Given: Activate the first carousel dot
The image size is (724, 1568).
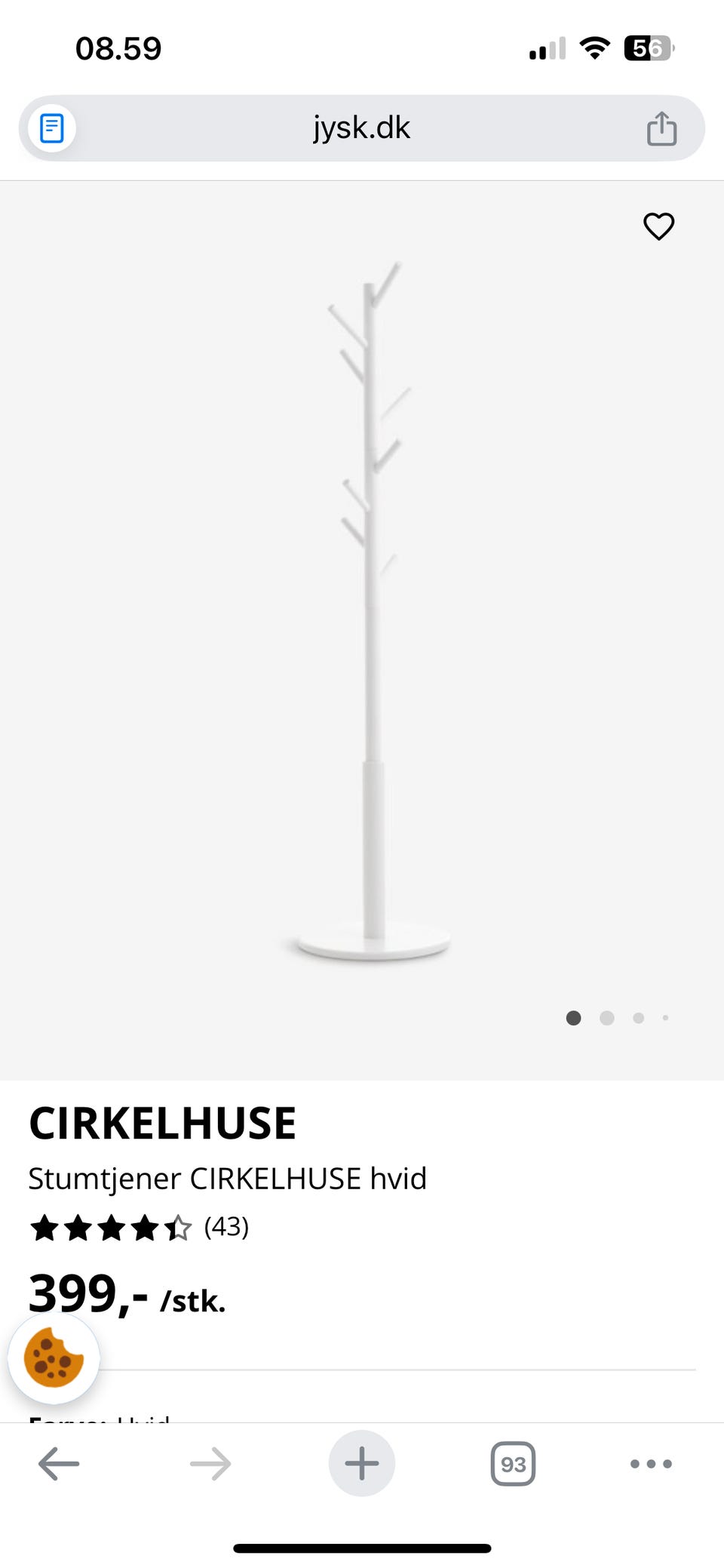Looking at the screenshot, I should pyautogui.click(x=573, y=1018).
